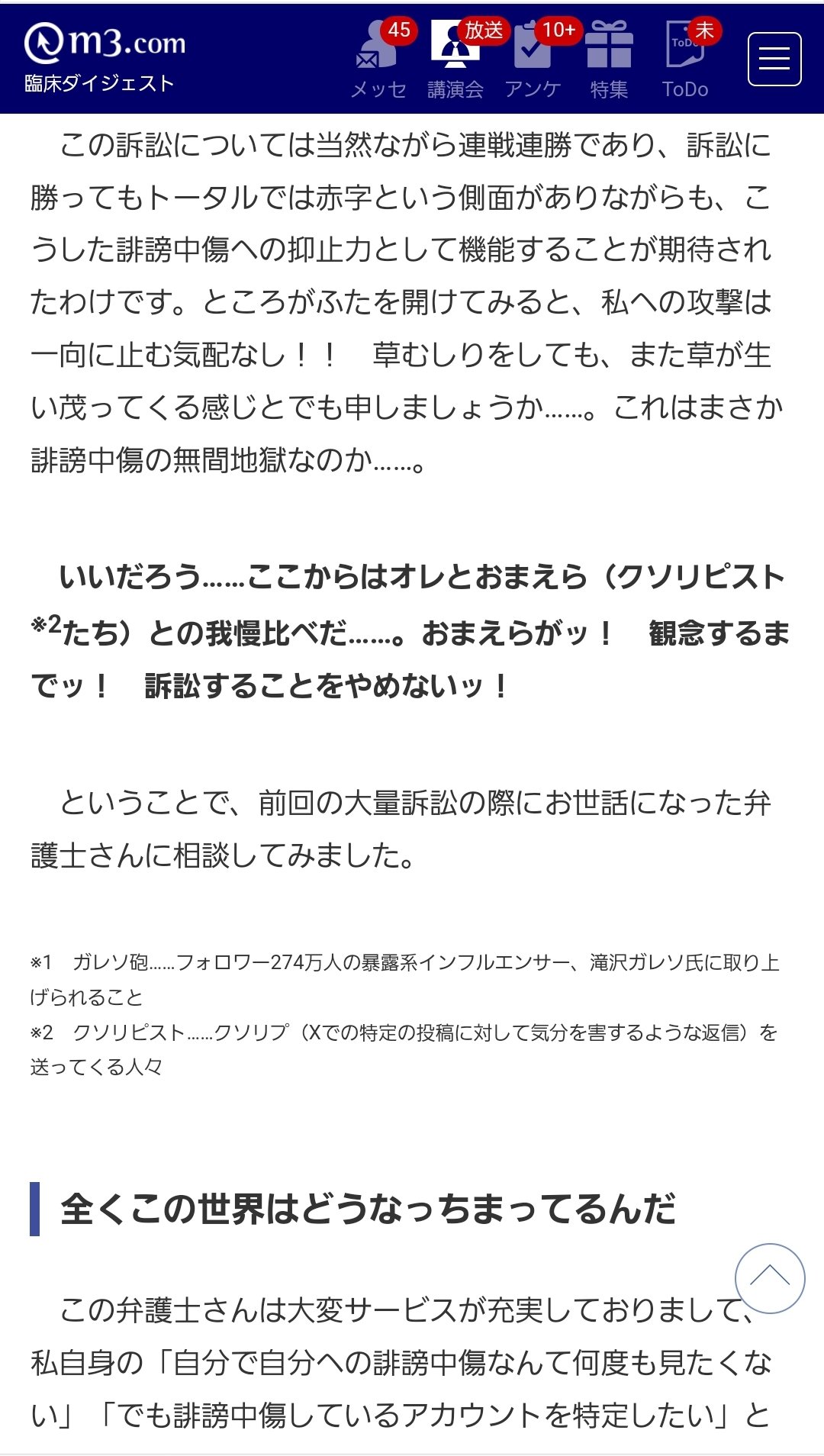Open the 特集 features section

(609, 60)
